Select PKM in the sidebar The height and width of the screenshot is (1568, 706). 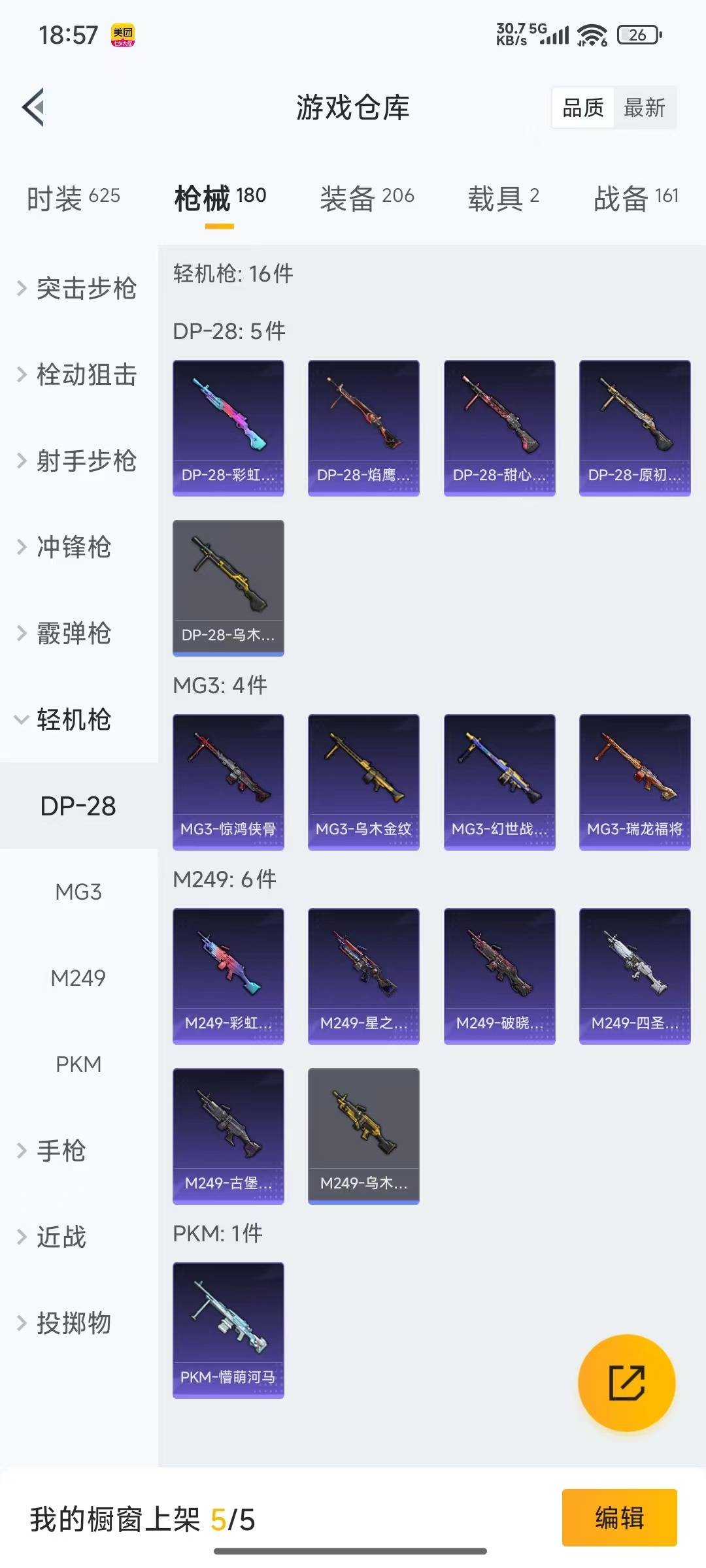click(x=78, y=1064)
